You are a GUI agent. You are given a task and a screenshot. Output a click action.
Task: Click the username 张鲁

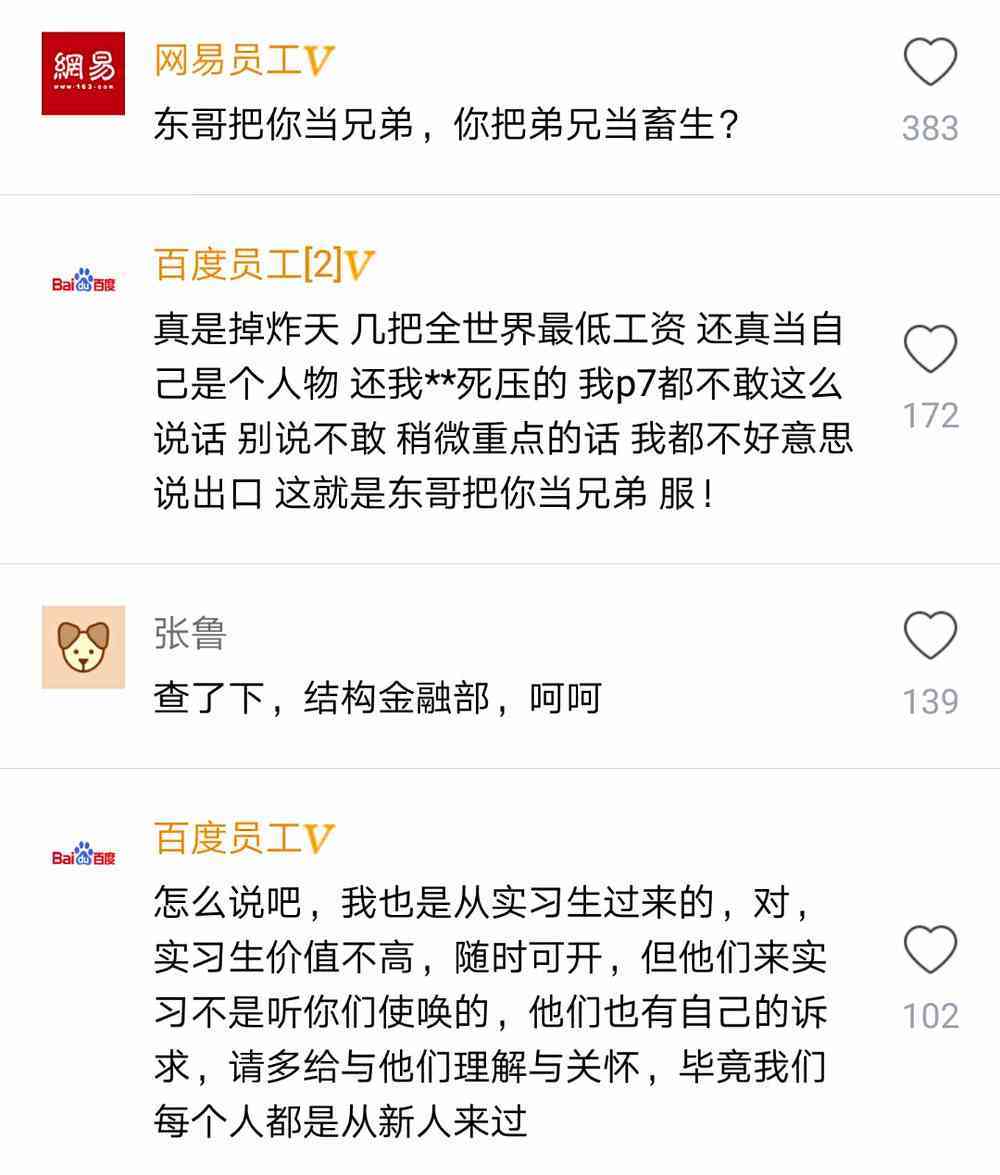tap(187, 632)
